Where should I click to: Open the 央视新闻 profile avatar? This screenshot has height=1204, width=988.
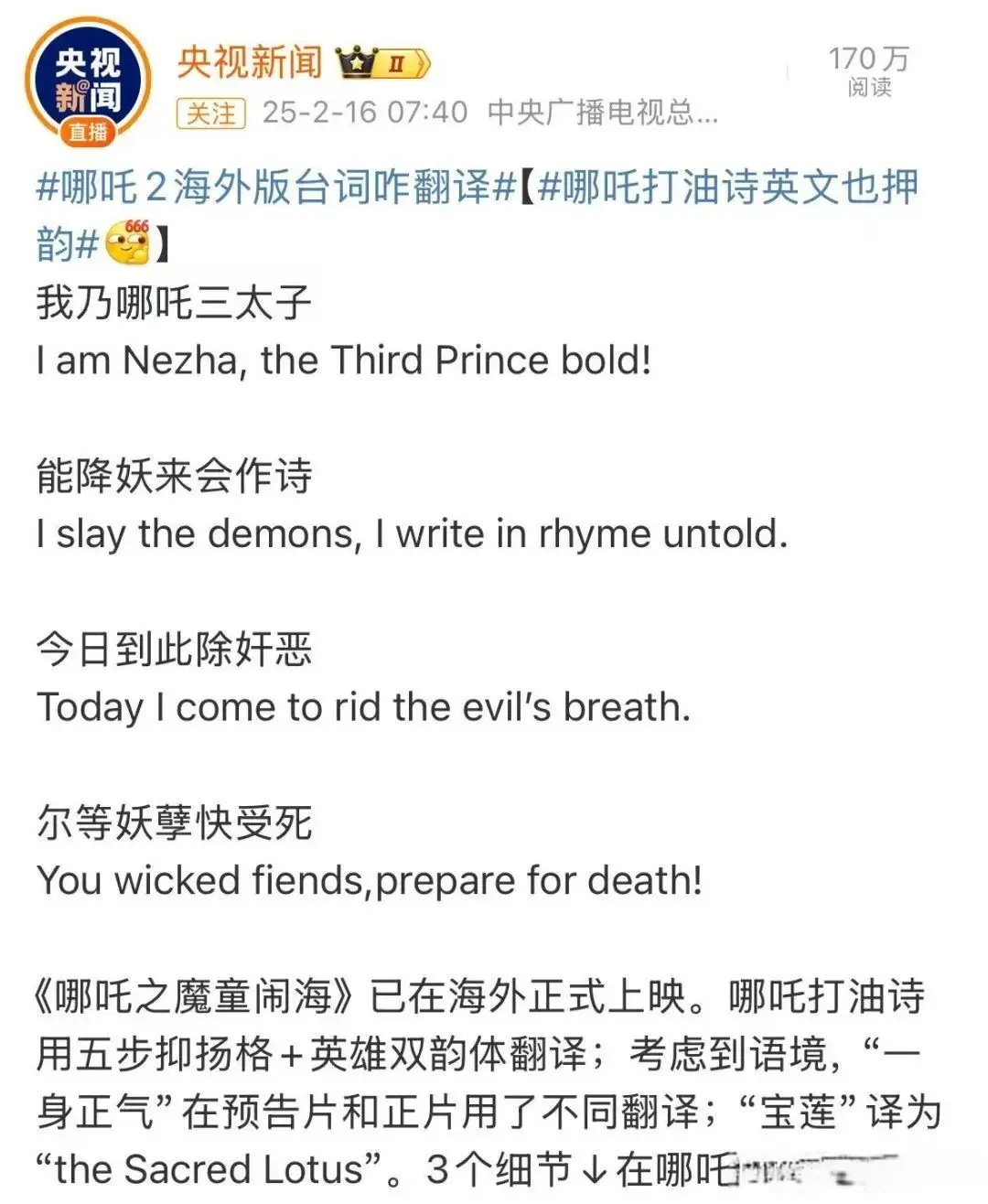click(x=88, y=84)
